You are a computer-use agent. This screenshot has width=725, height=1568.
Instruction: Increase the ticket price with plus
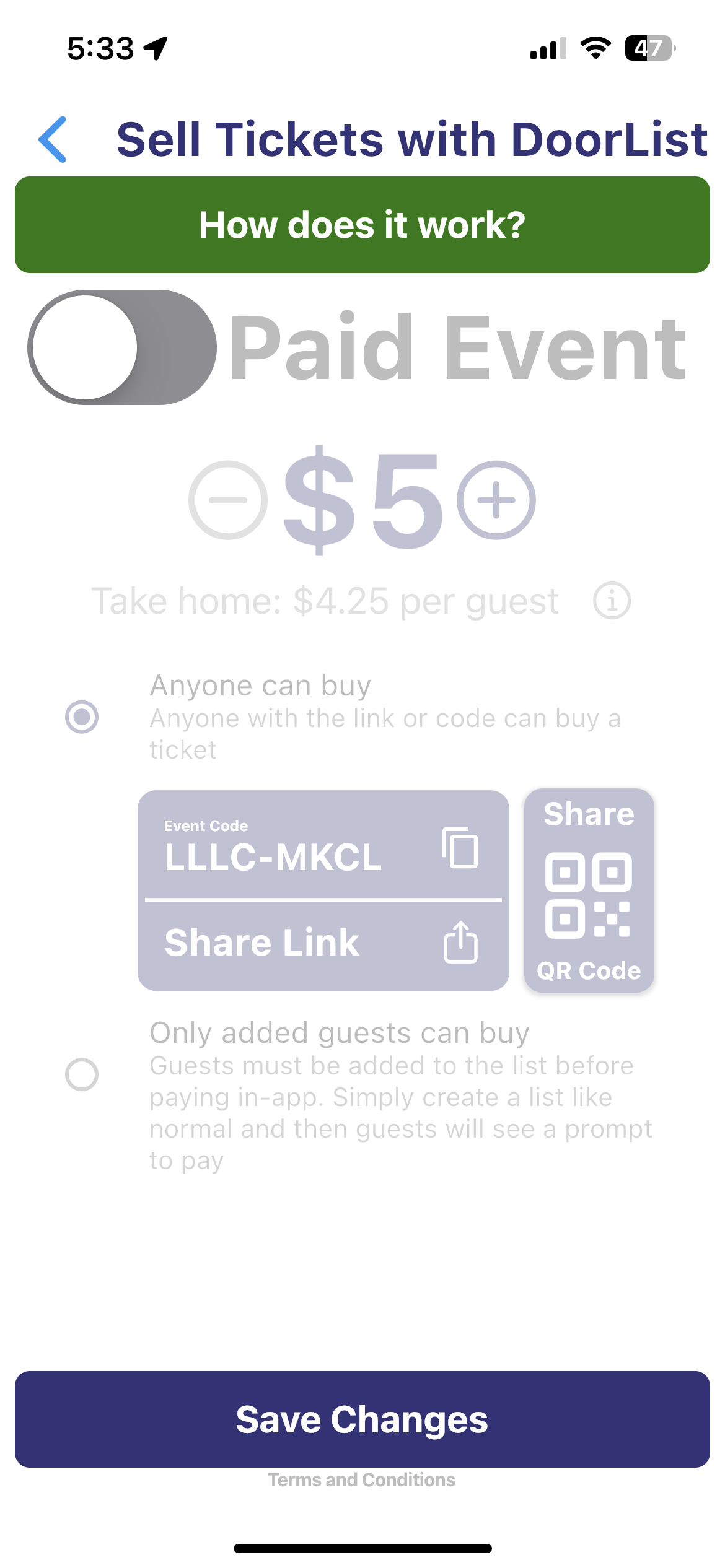point(496,500)
